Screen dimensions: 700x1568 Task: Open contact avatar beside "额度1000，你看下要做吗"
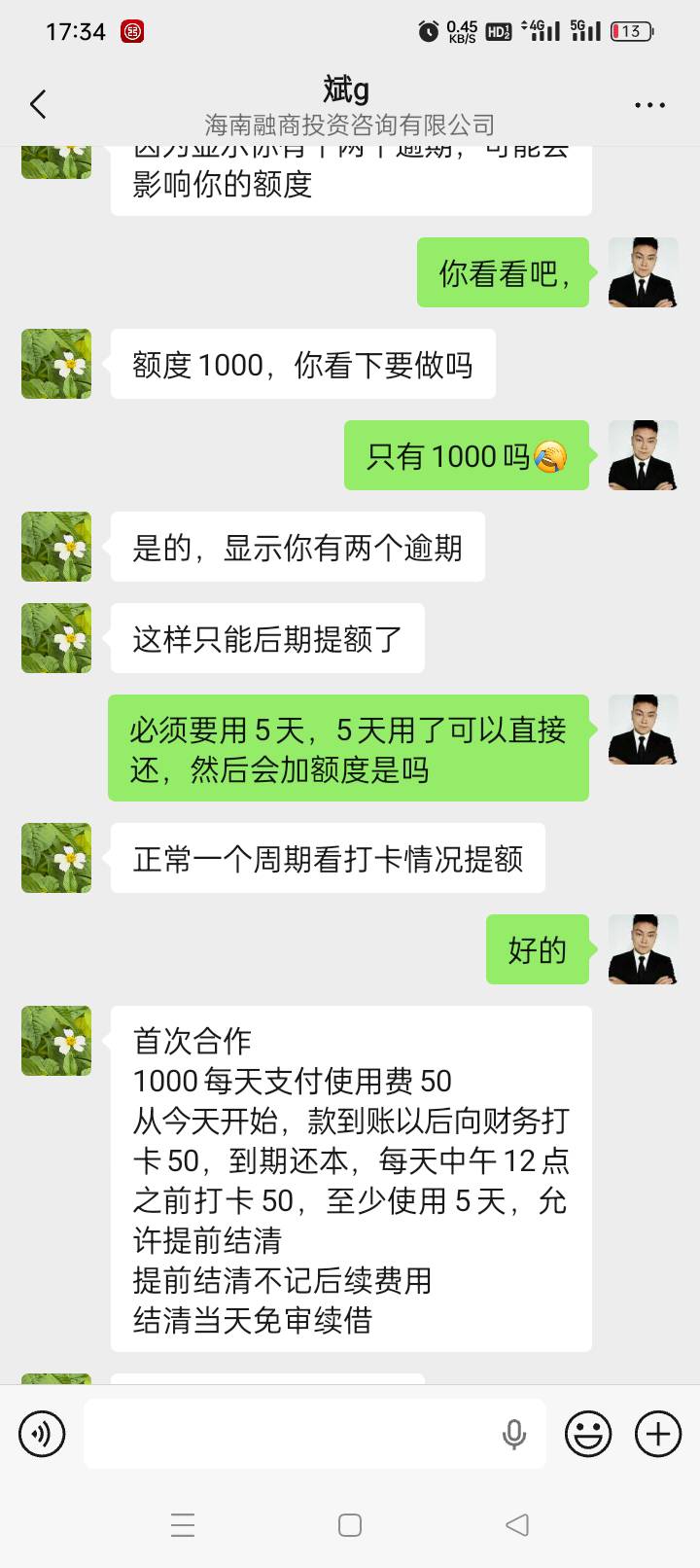click(x=56, y=364)
